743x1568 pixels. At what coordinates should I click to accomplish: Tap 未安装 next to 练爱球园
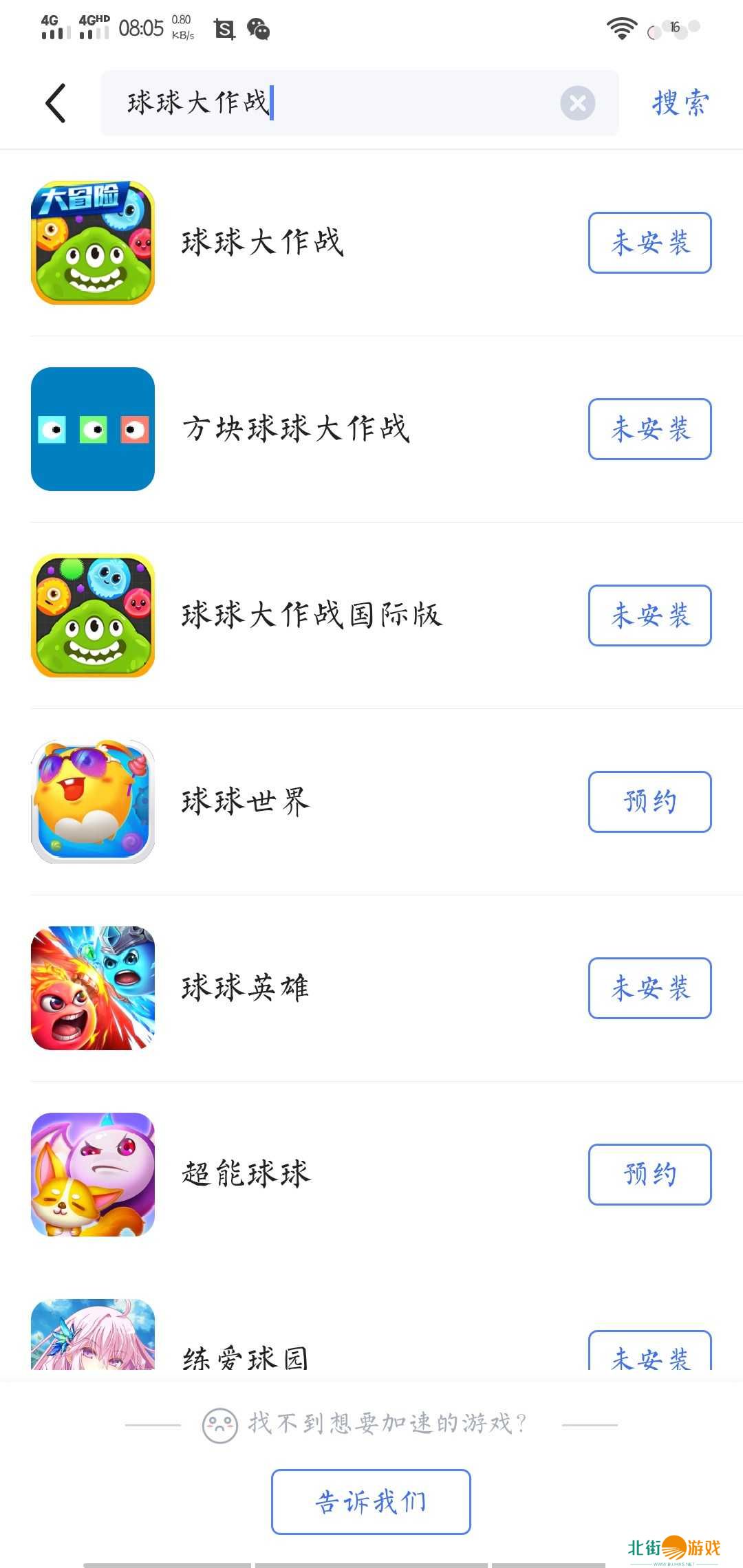[649, 1353]
